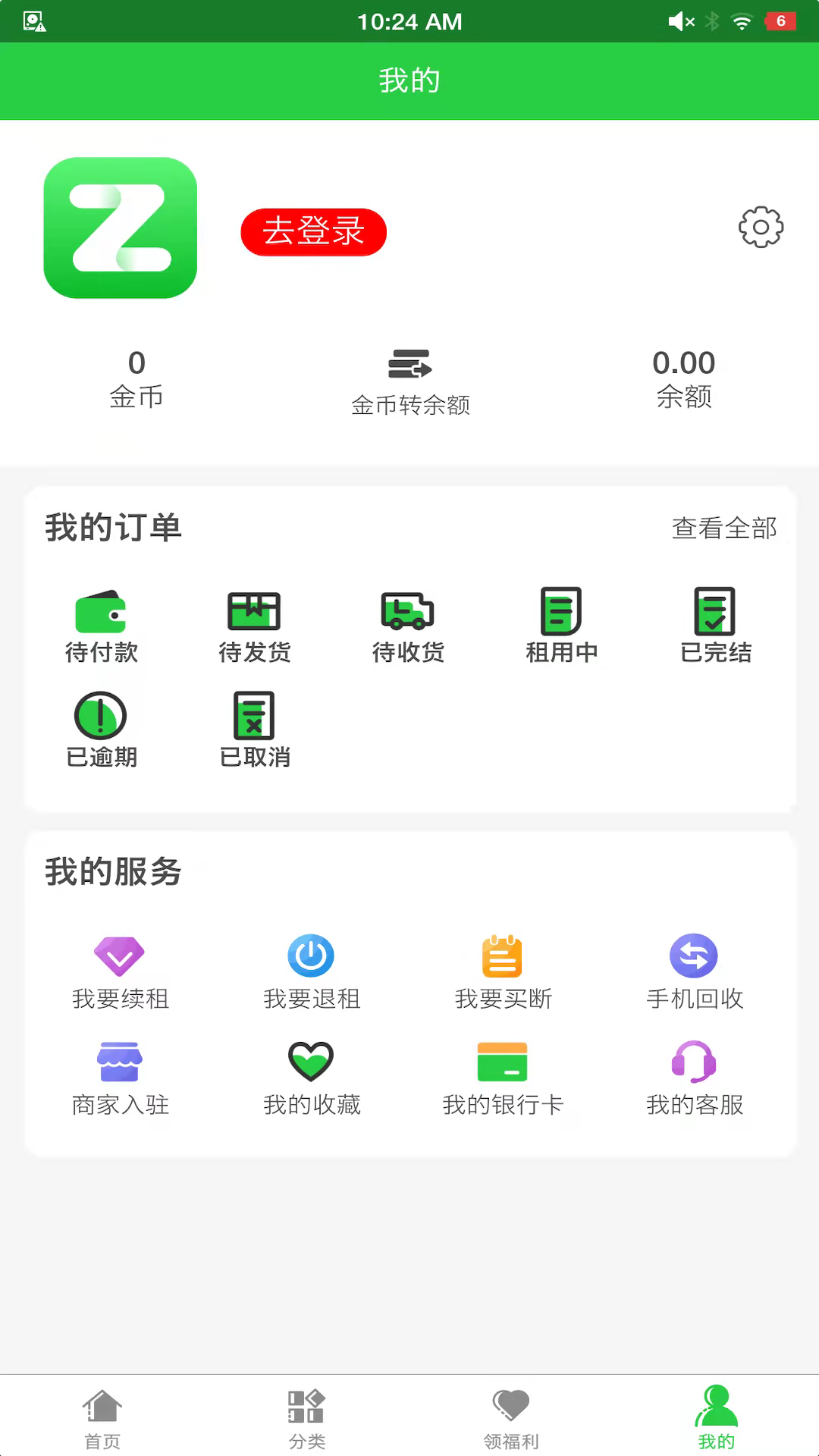Tap the 去登录 login button
819x1456 pixels.
(313, 232)
